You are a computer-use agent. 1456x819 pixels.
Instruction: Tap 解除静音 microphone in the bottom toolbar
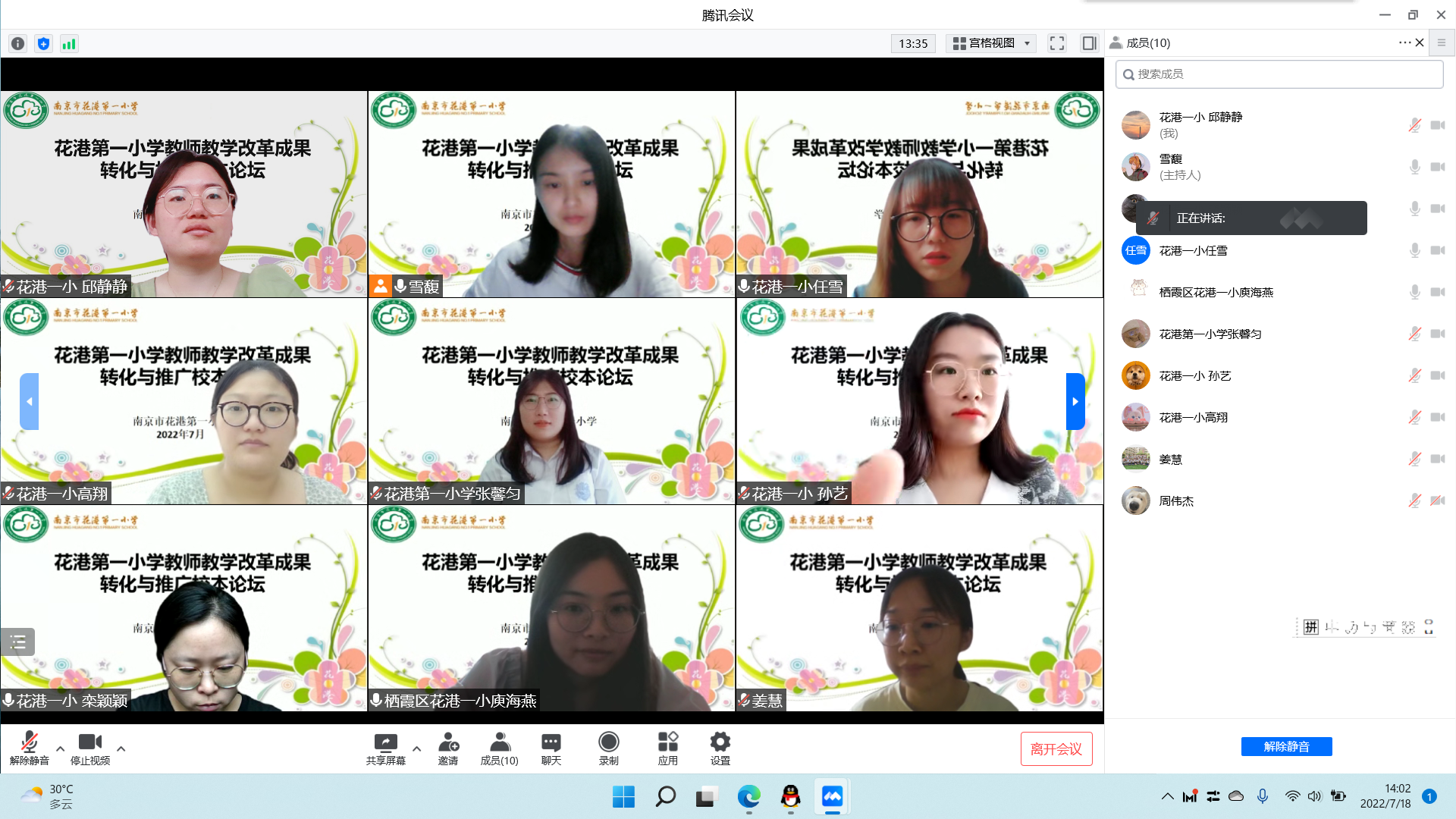[x=29, y=748]
